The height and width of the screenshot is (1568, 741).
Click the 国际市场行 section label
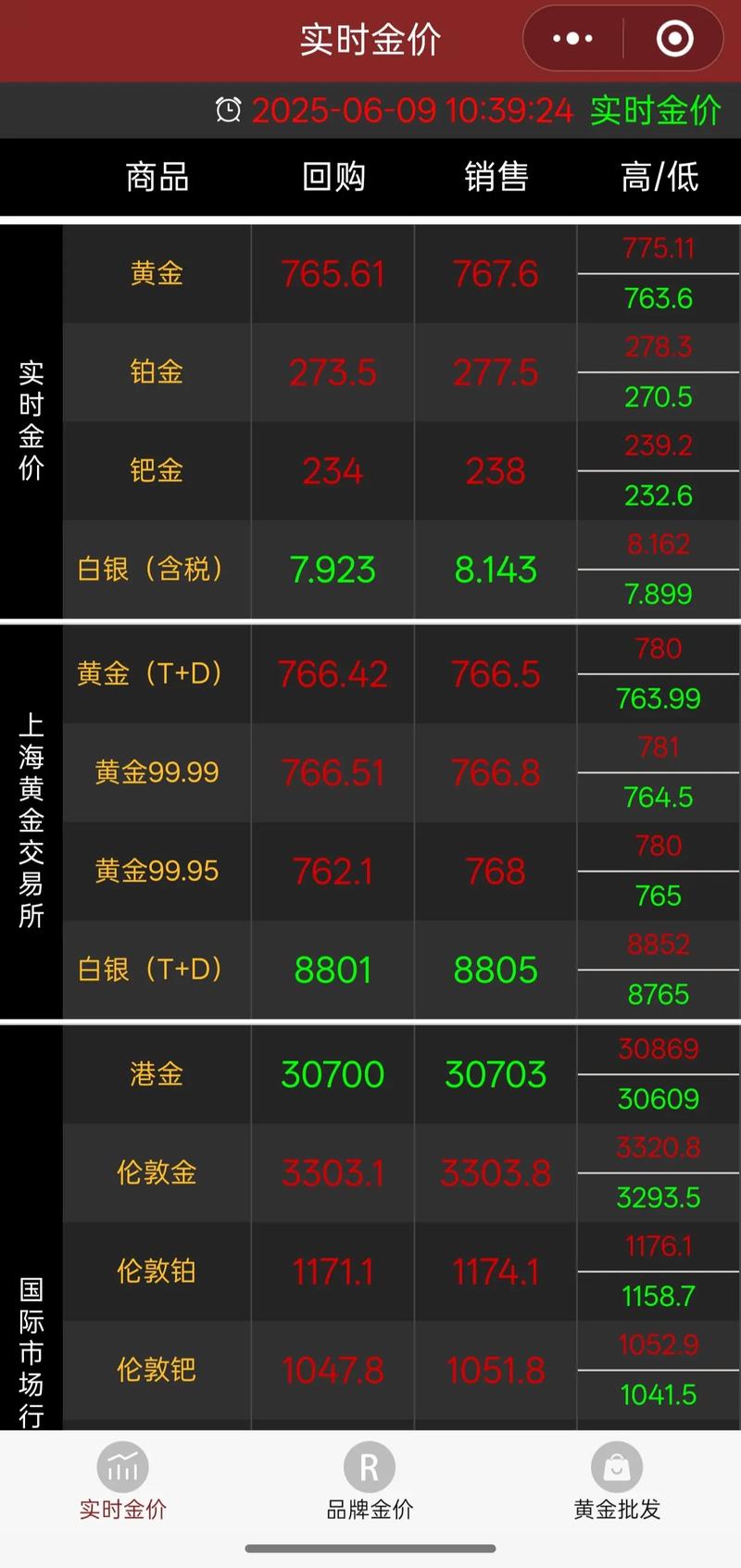31,1352
